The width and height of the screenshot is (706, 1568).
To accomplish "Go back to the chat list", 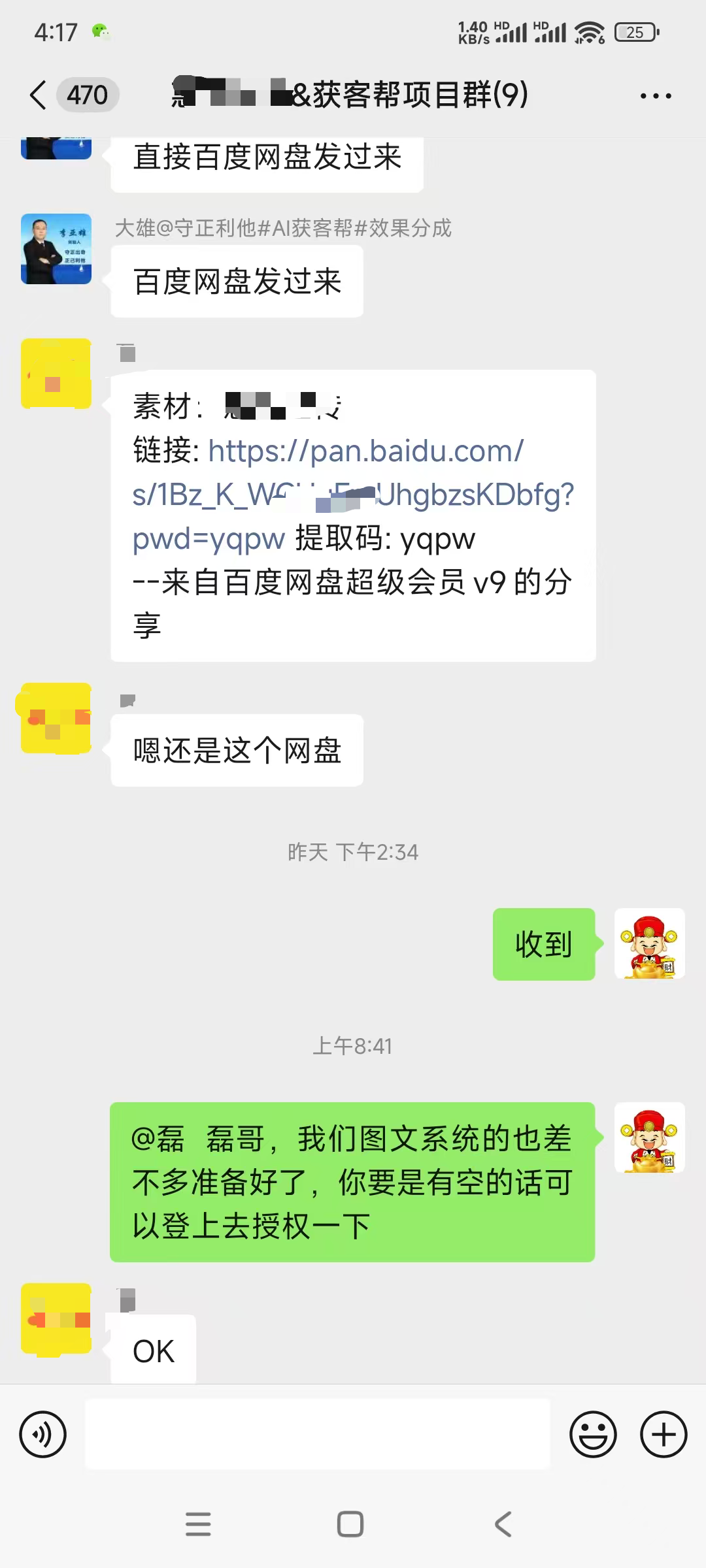I will (39, 95).
